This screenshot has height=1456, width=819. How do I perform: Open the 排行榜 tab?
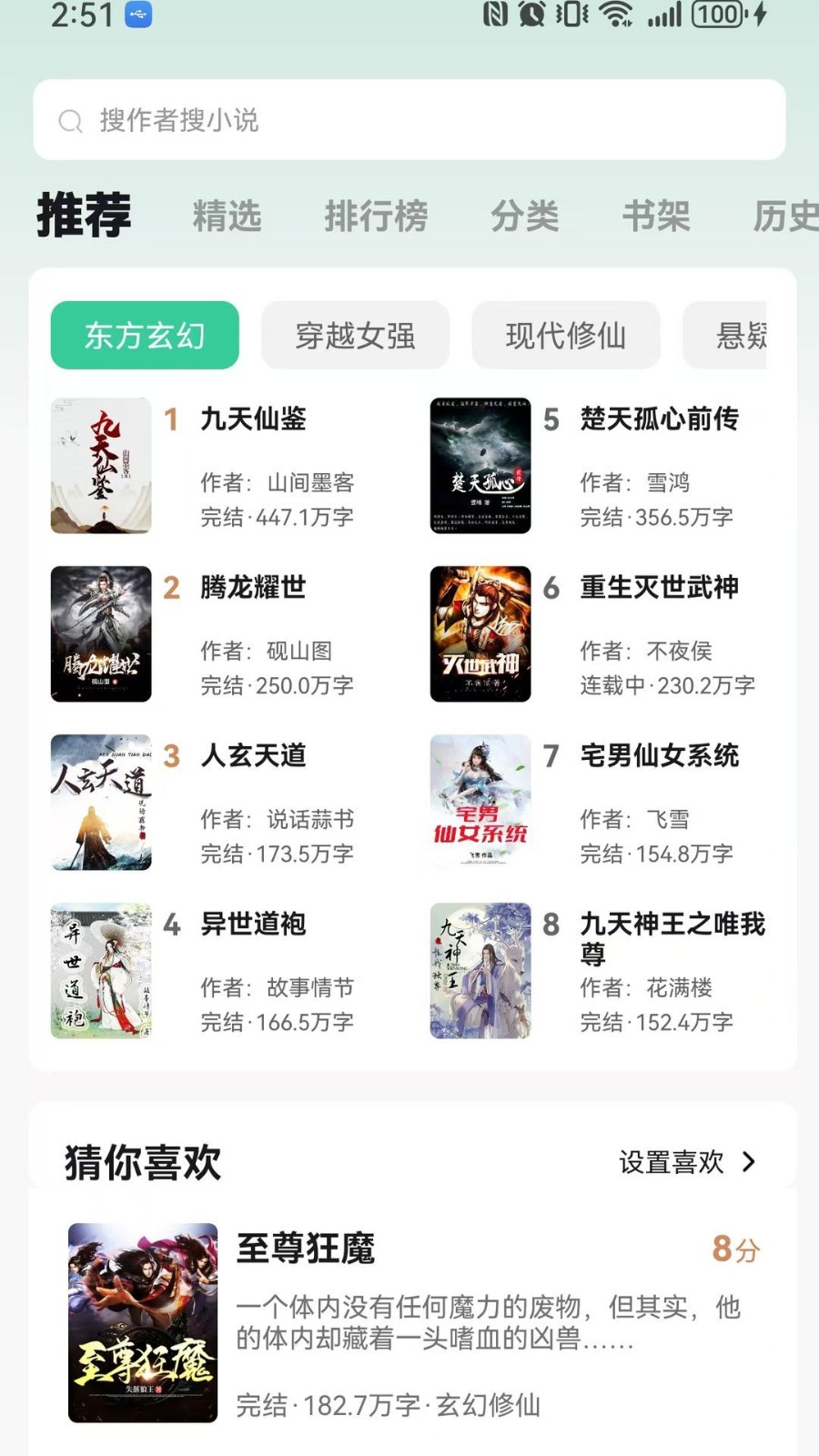(374, 217)
